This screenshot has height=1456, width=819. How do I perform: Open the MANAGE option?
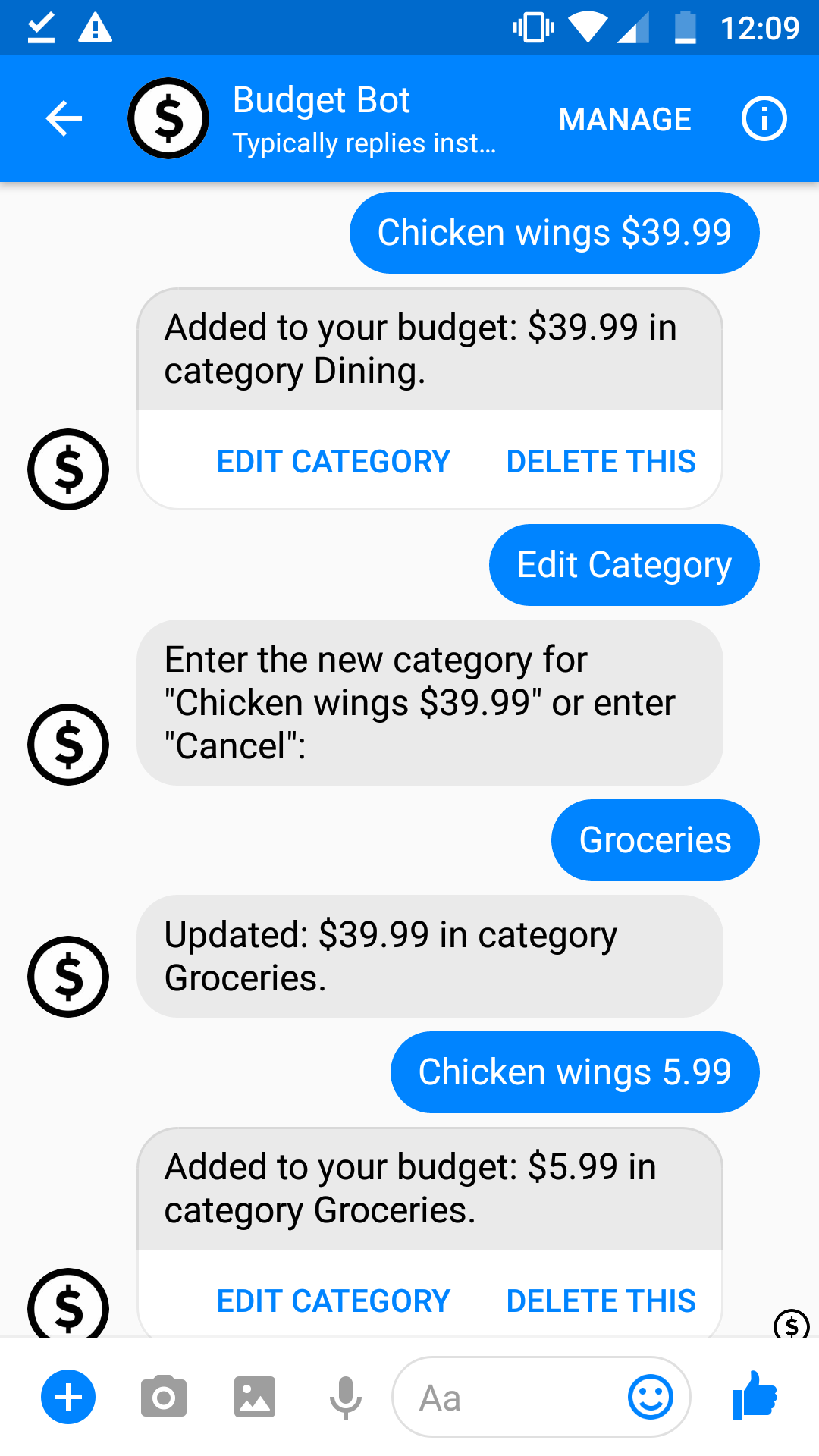coord(625,119)
